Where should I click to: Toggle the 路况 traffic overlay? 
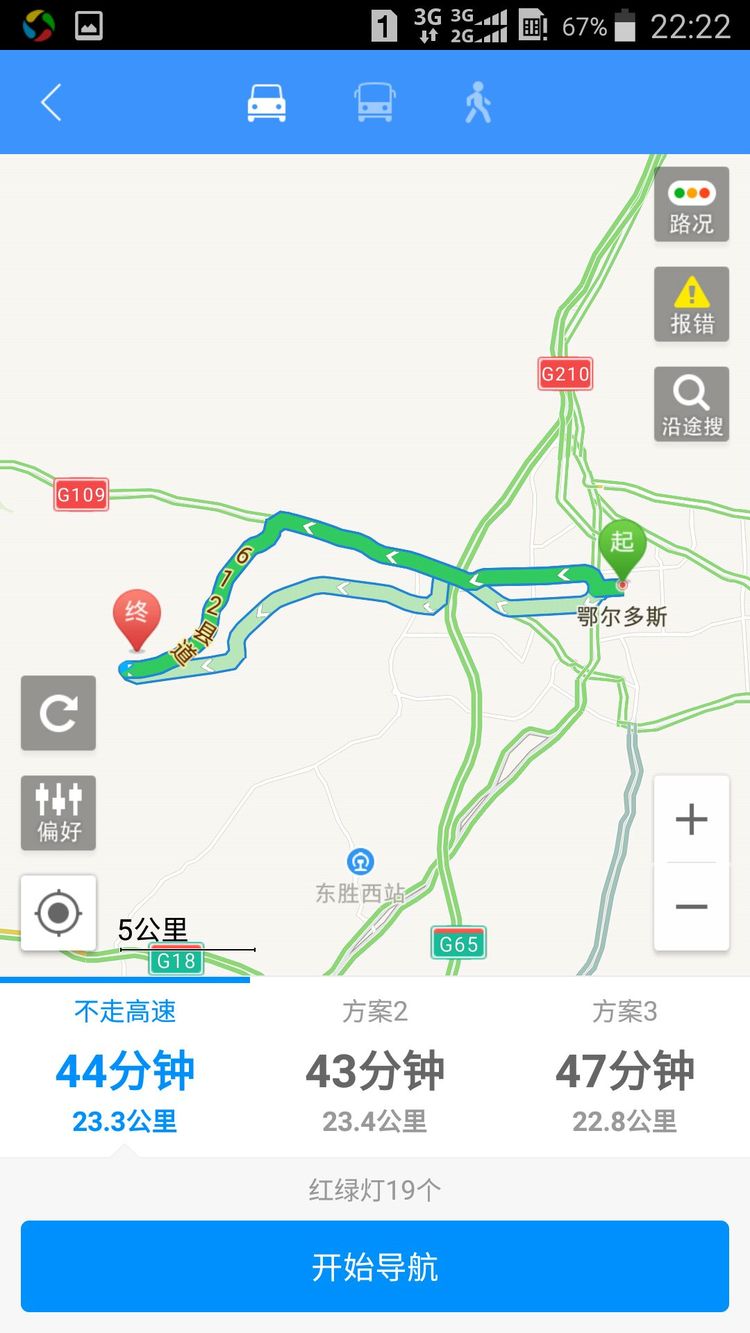pos(690,204)
